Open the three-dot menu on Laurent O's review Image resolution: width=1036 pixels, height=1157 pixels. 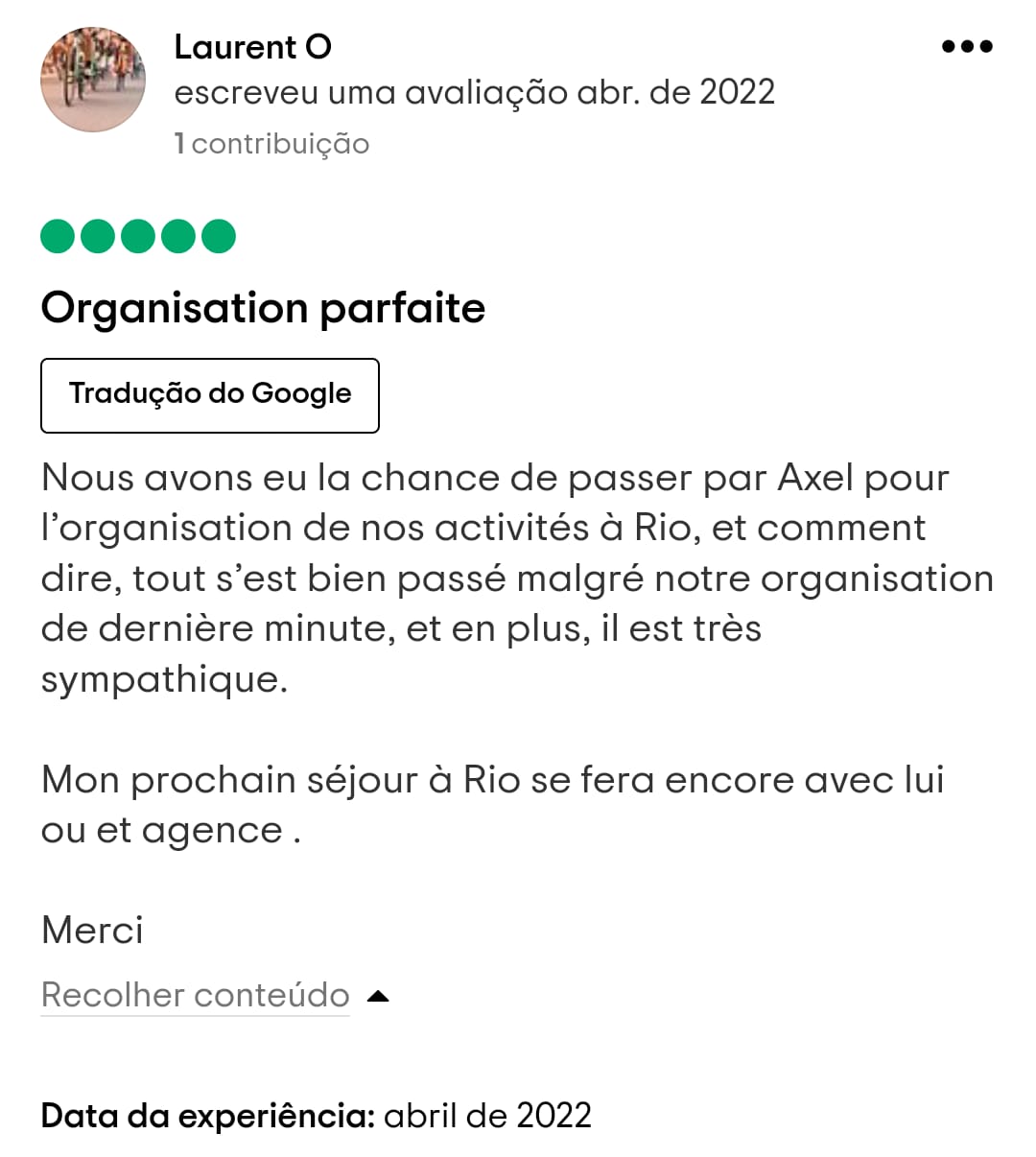pos(967,46)
